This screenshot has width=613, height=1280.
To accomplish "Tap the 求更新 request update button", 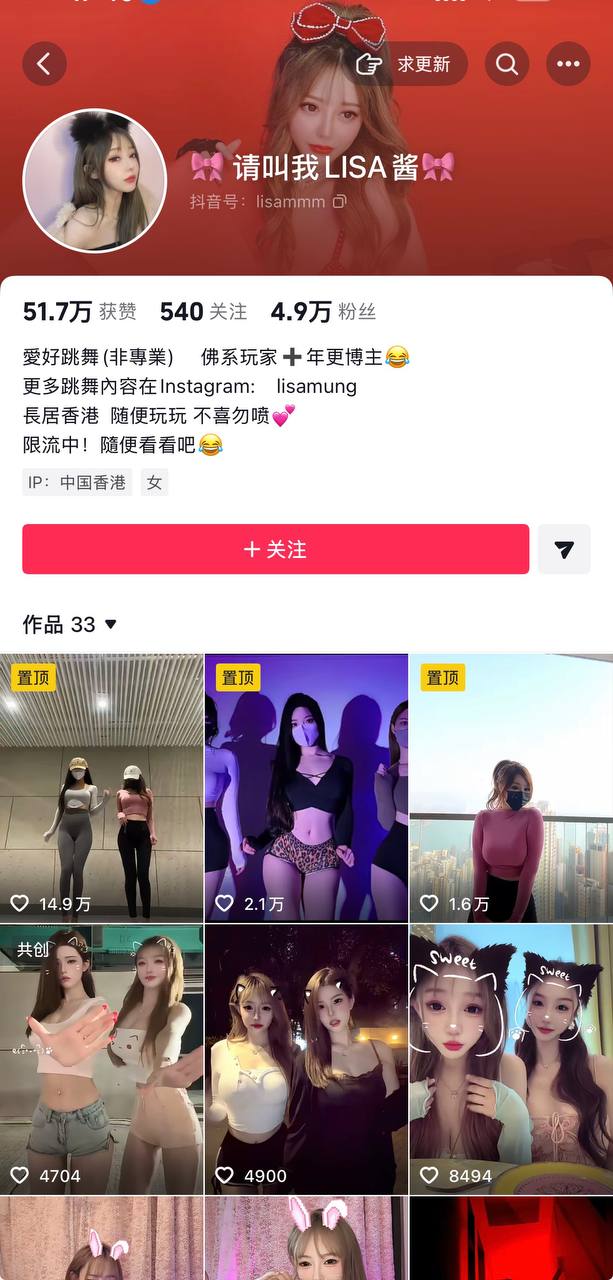I will 411,64.
